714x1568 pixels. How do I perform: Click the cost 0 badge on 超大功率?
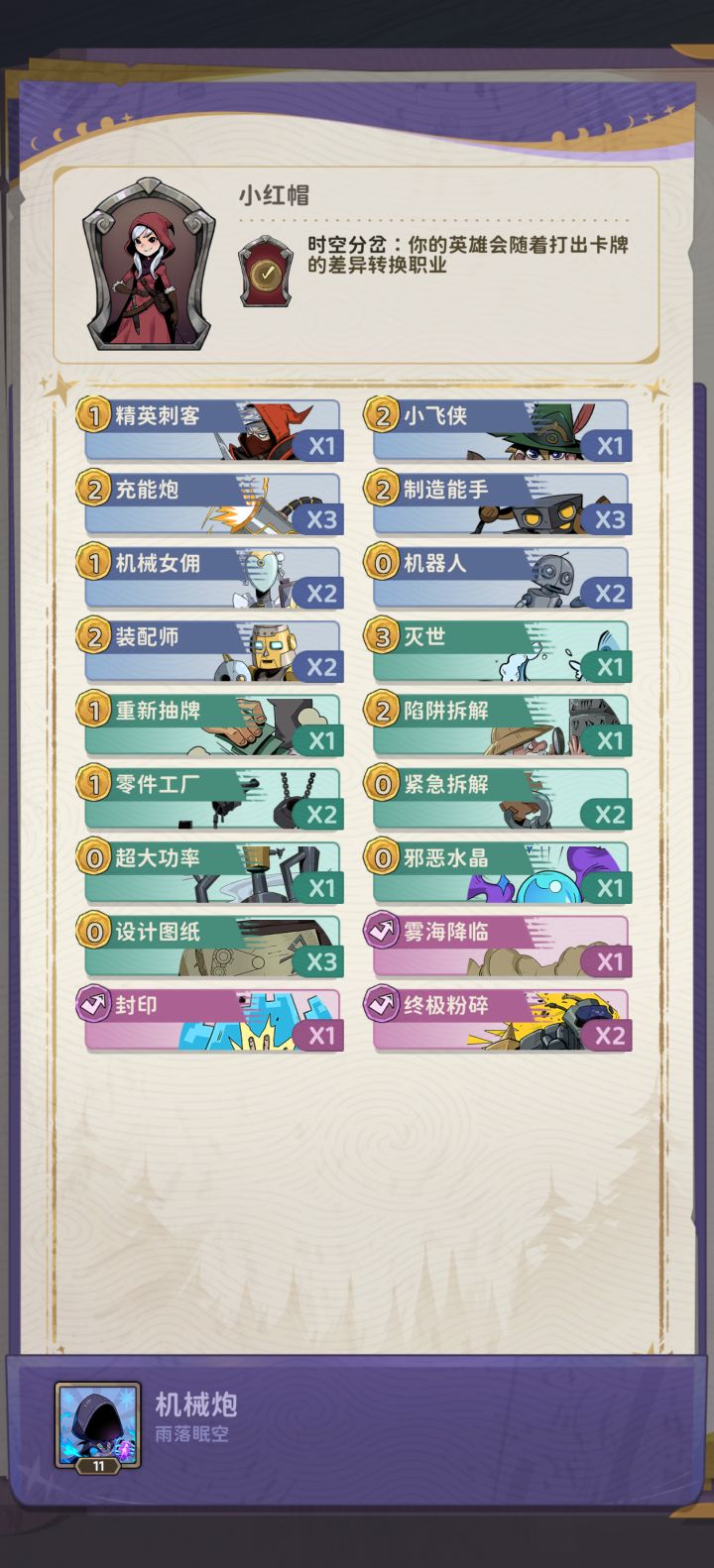(95, 856)
